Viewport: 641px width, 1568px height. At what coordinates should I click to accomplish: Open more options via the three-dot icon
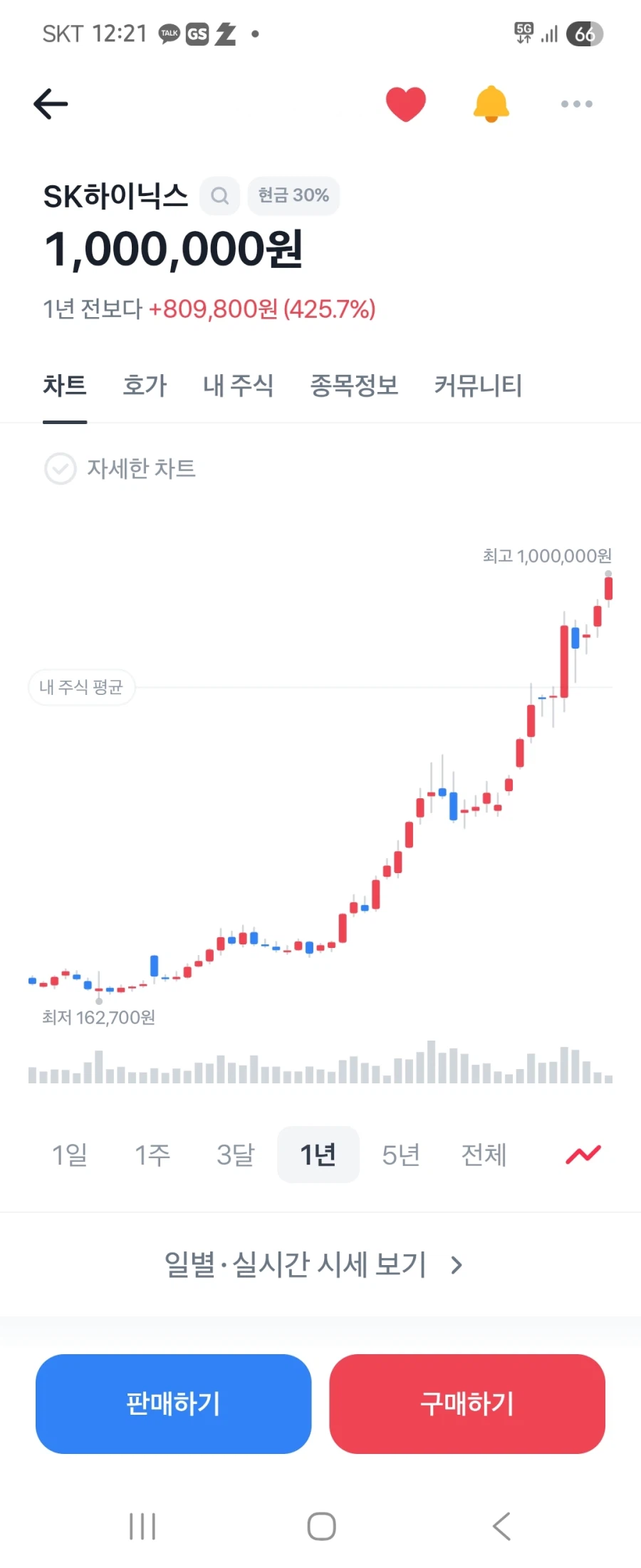(x=575, y=103)
